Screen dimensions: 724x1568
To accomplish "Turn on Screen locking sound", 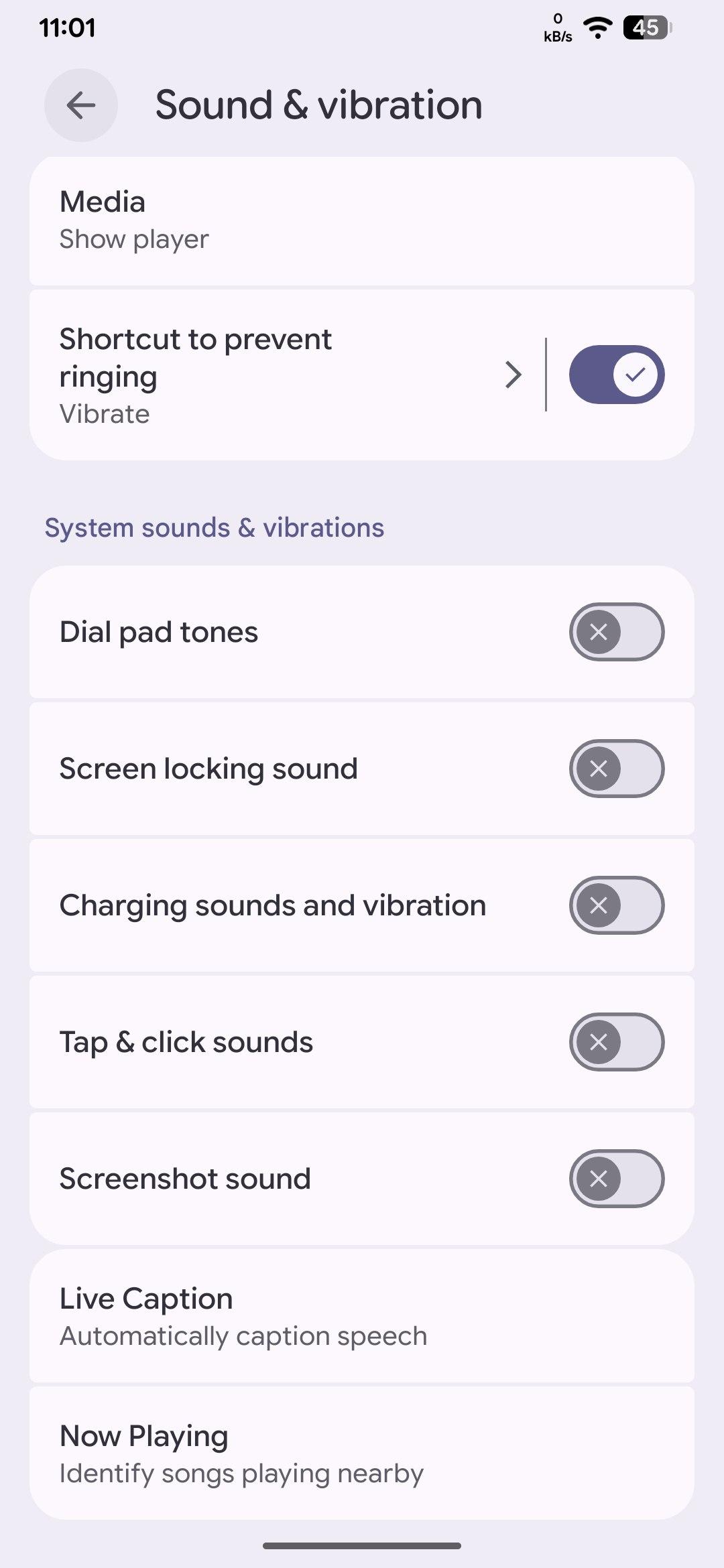I will [x=616, y=769].
